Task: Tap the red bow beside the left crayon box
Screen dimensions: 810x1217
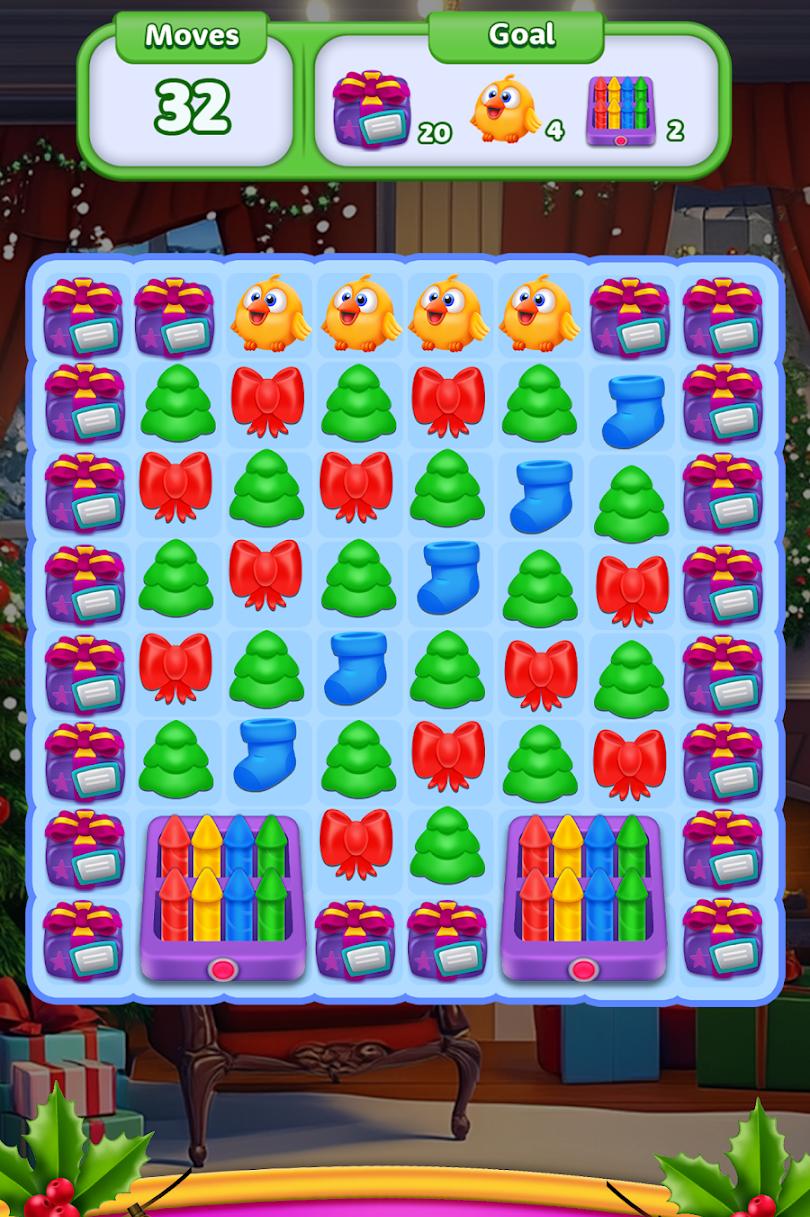Action: [x=356, y=841]
